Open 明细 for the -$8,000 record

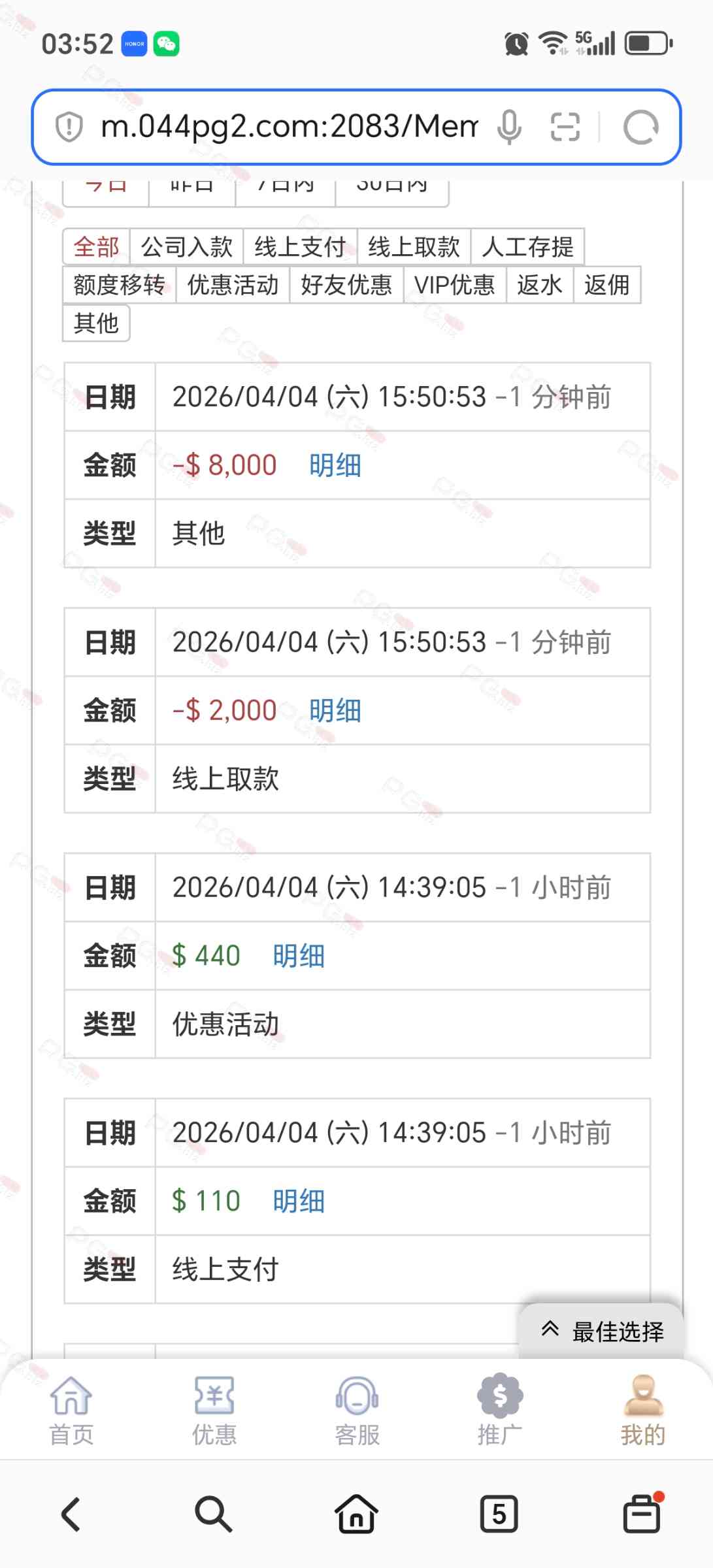pos(335,465)
